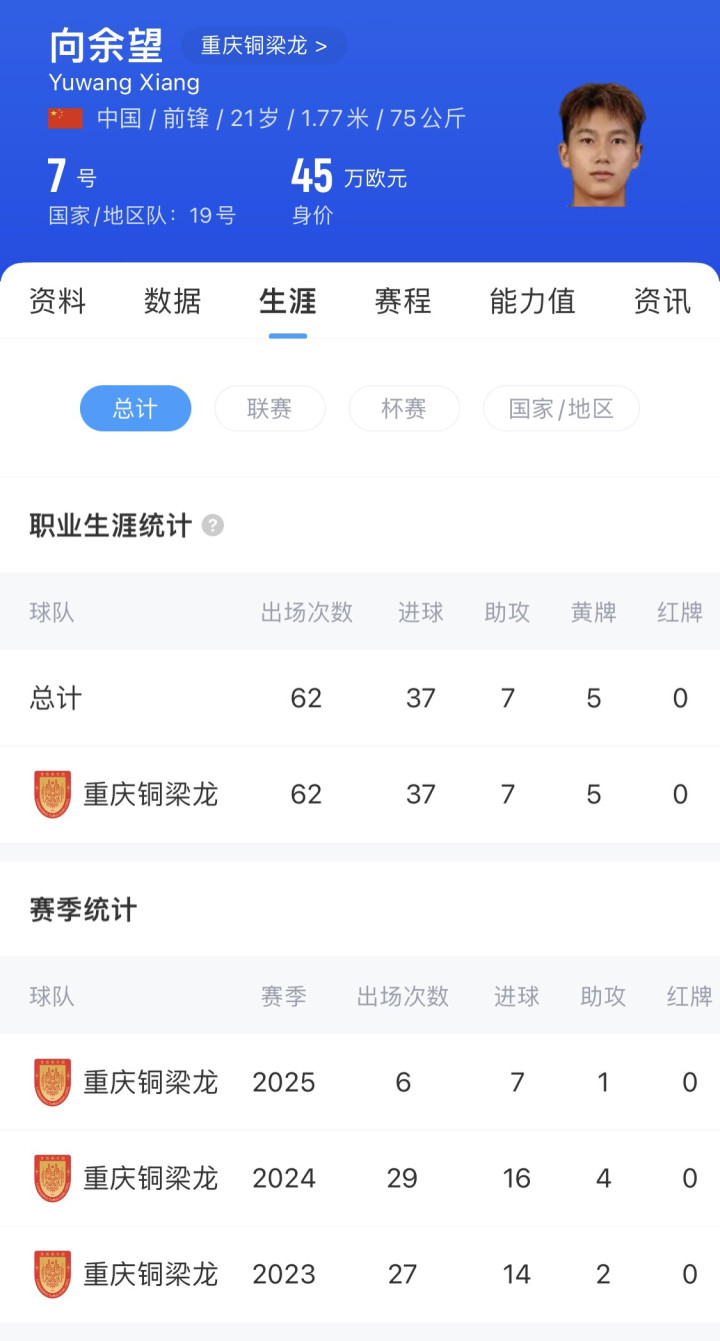Image resolution: width=720 pixels, height=1341 pixels.
Task: Open the 重庆铜梁龙 team link
Action: click(263, 46)
